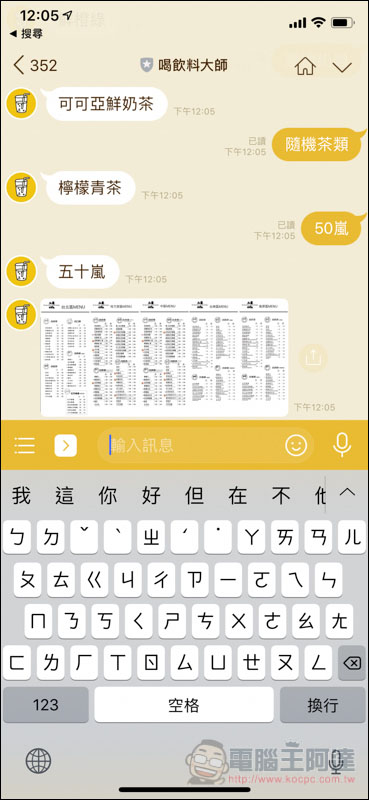Viewport: 369px width, 800px height.
Task: Focus the 輸入訊息 message field
Action: click(194, 445)
